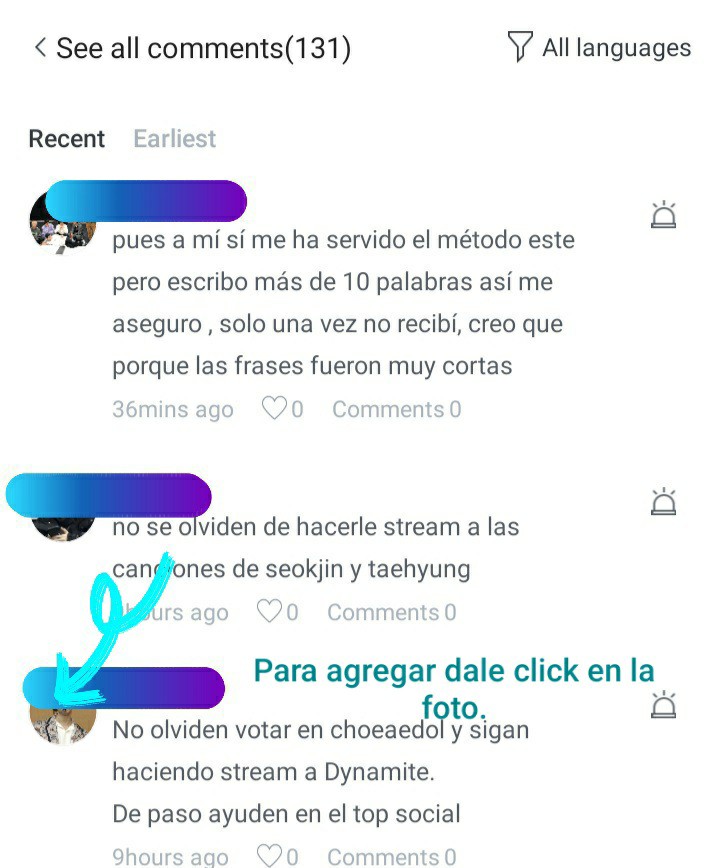
Task: Report the comment about 'el método este'
Action: pos(663,215)
